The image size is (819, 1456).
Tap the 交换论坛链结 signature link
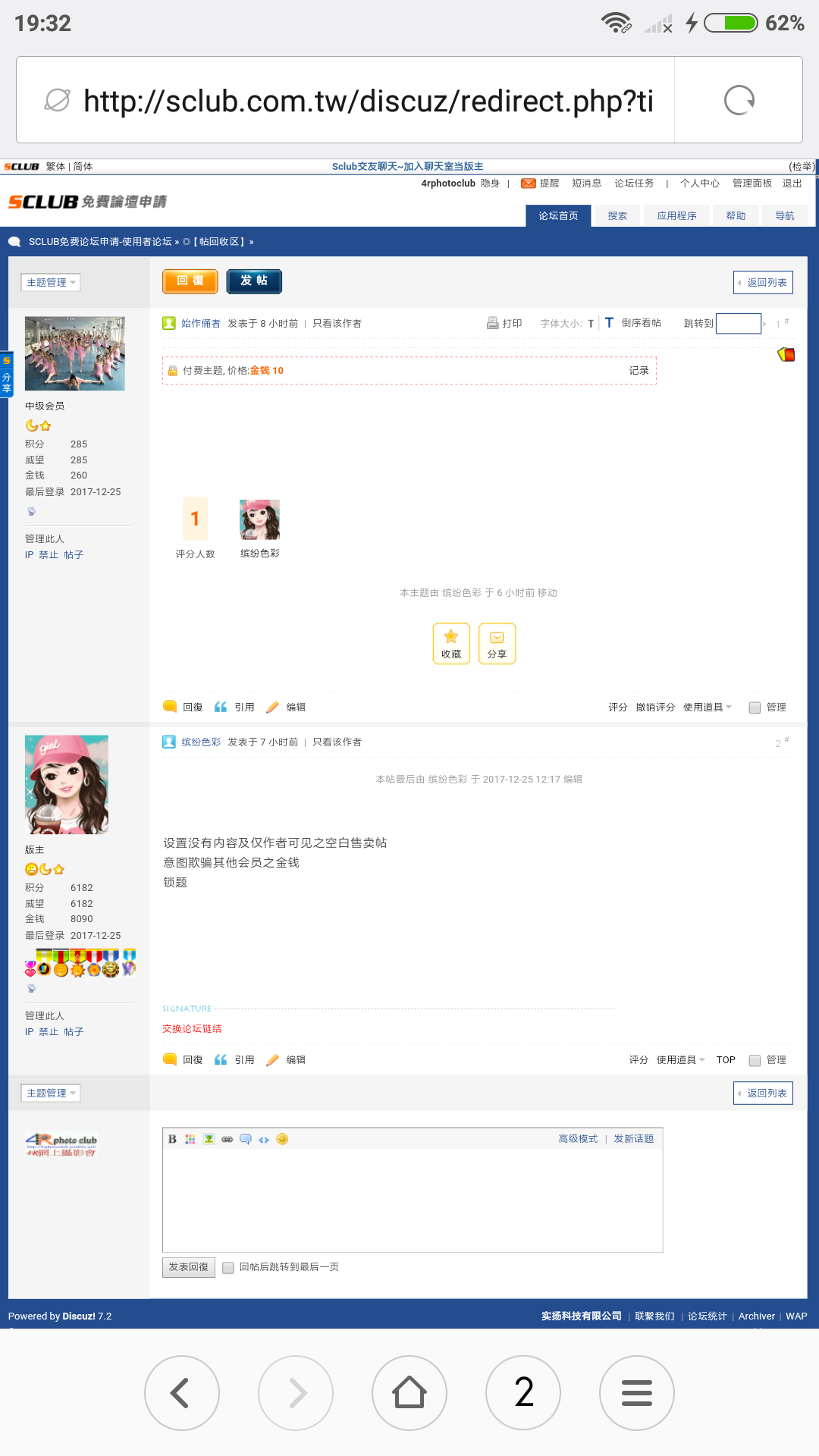pos(192,1029)
